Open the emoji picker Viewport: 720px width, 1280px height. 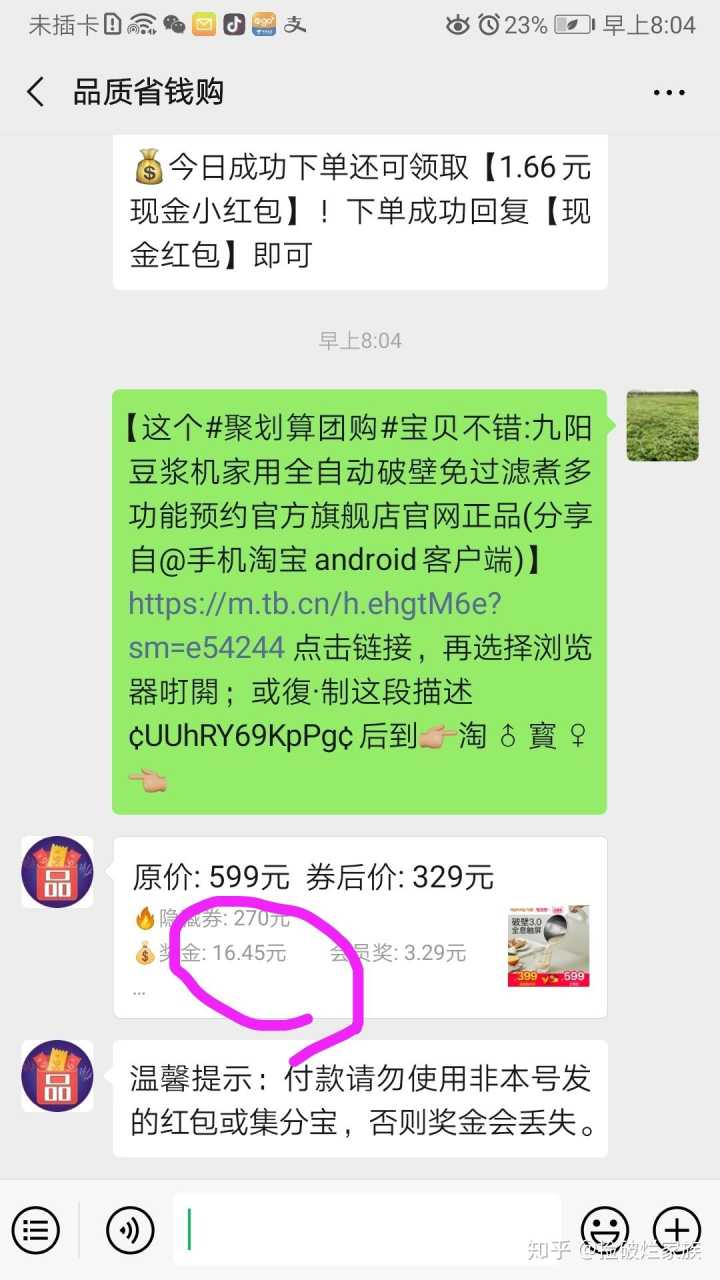(605, 1229)
